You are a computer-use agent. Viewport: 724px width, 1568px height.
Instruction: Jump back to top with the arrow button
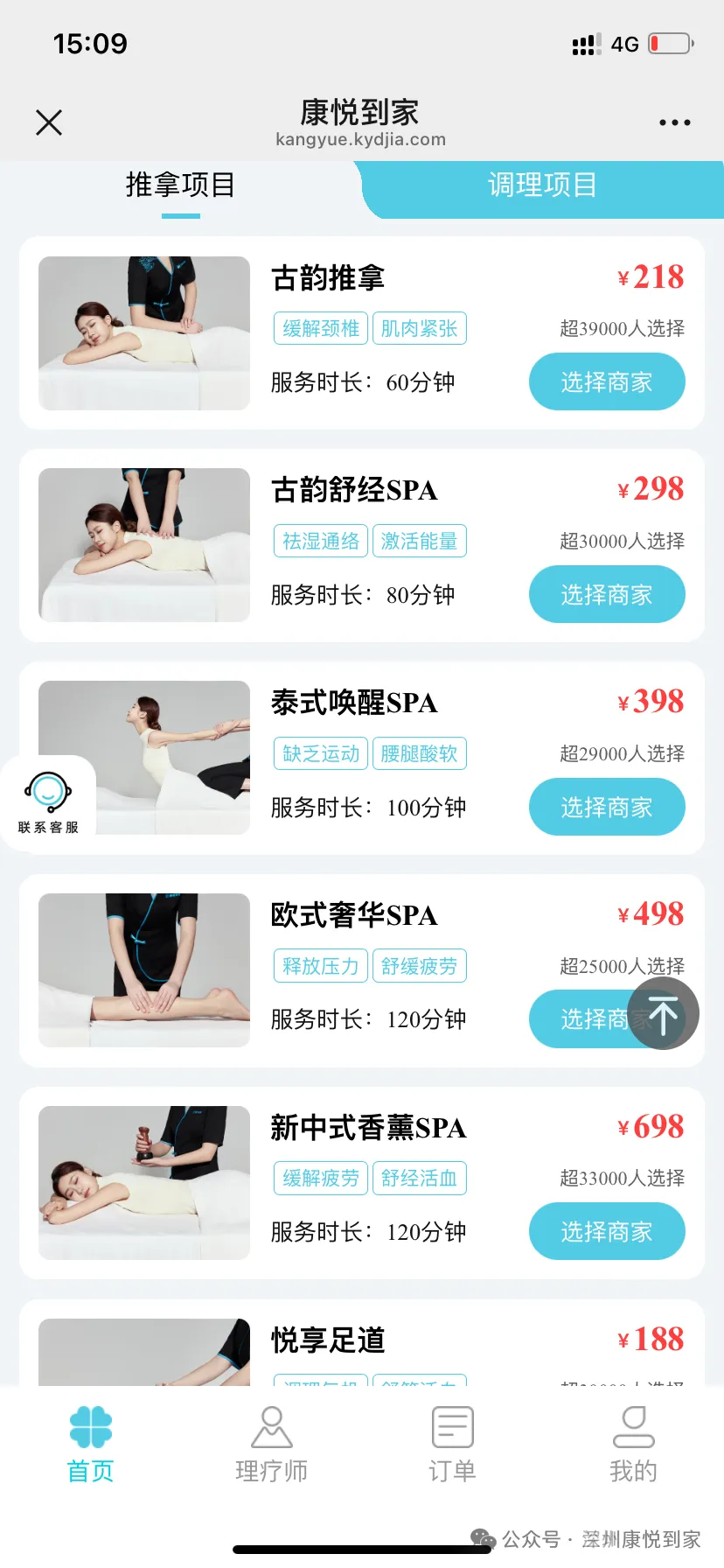point(663,1014)
